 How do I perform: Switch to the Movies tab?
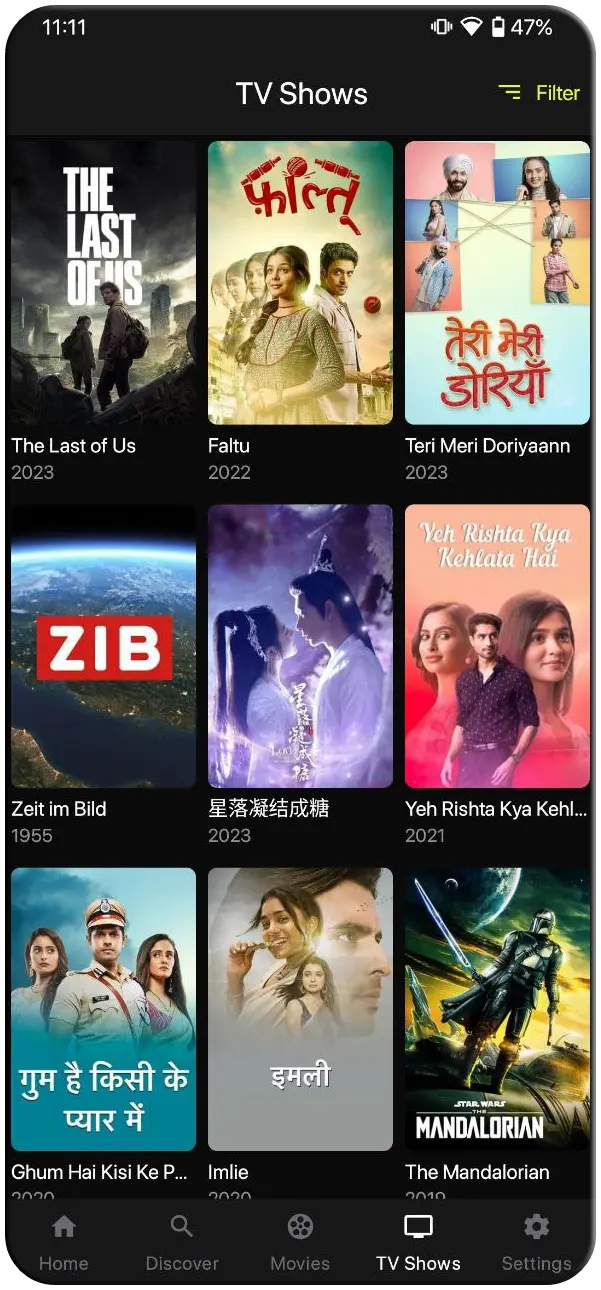[x=300, y=1243]
